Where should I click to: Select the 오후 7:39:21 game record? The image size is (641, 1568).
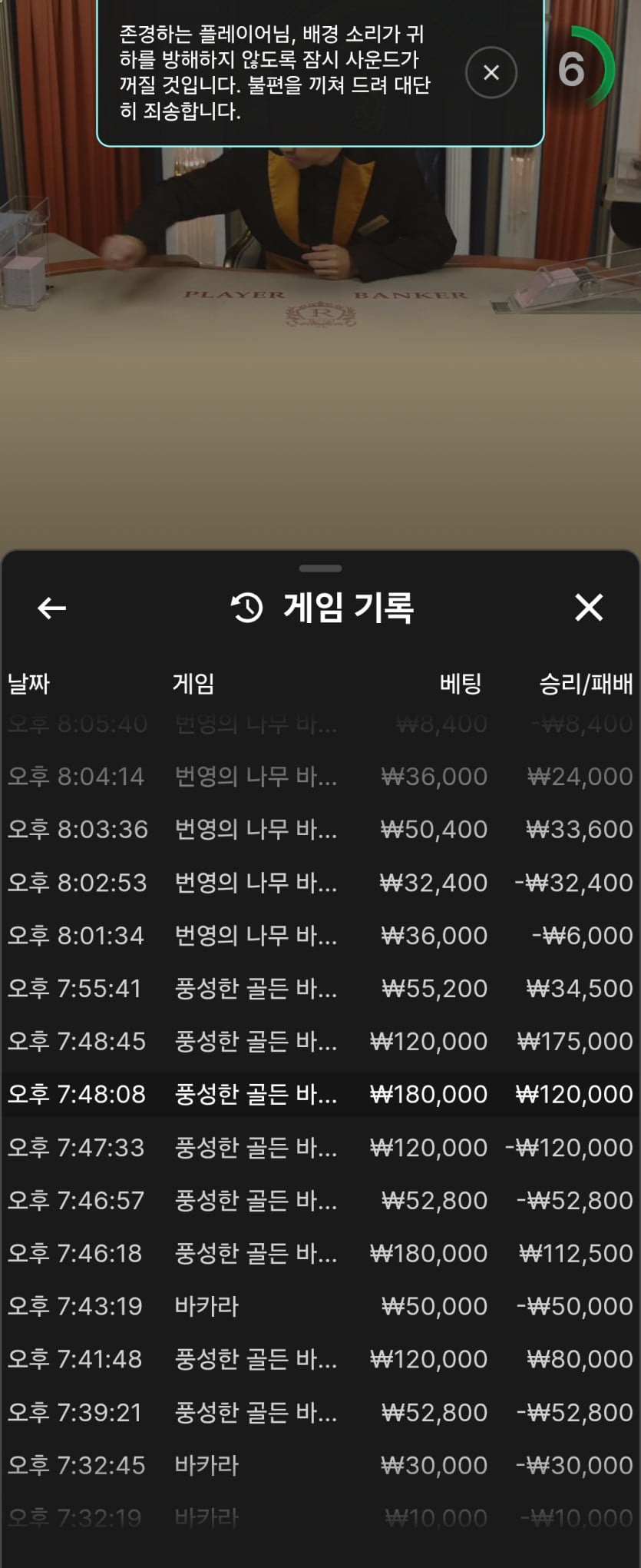[x=320, y=1412]
